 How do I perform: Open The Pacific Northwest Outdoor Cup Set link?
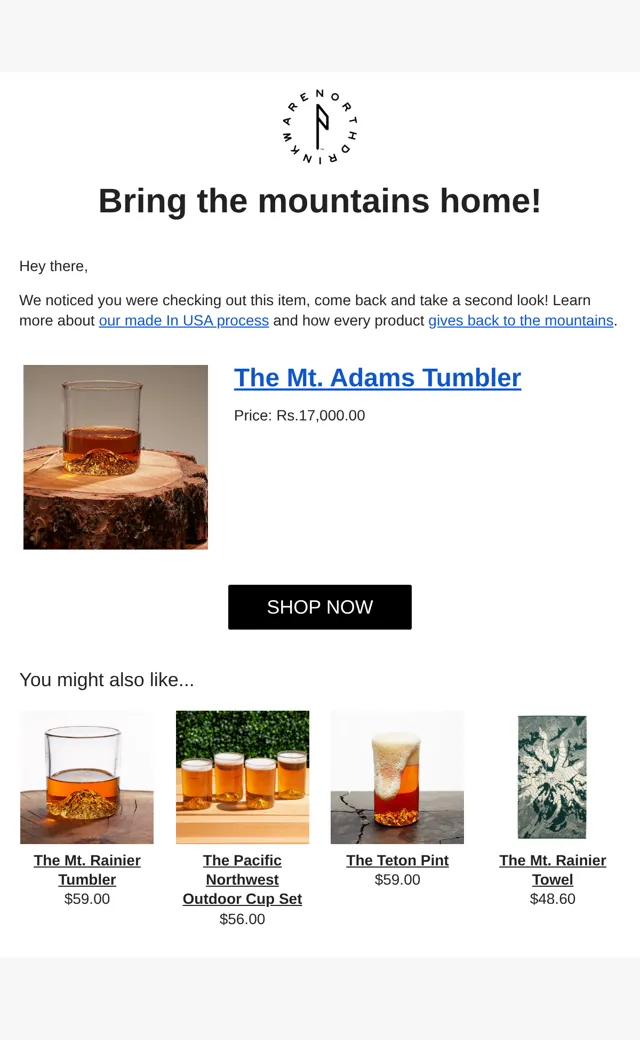tap(242, 879)
